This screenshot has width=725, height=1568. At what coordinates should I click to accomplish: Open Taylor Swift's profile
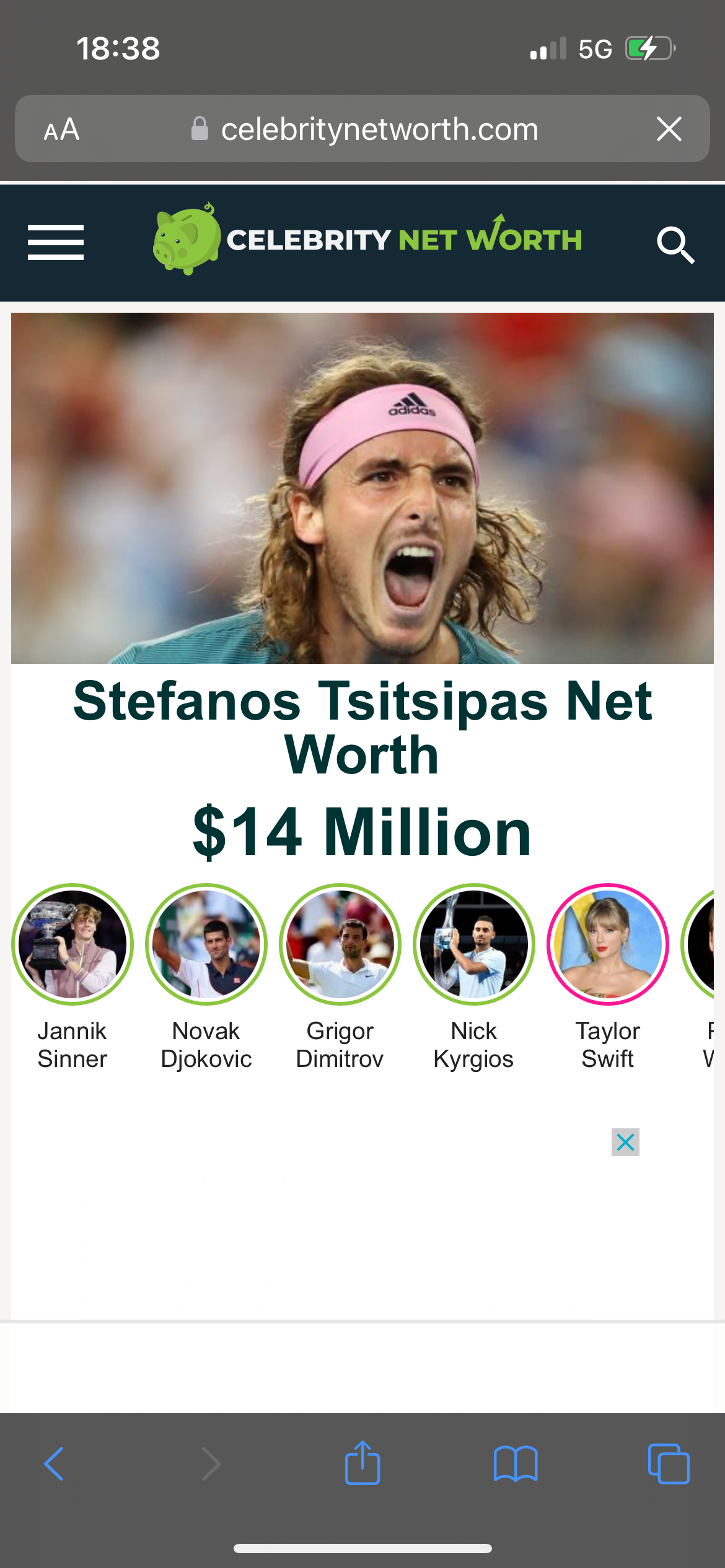click(608, 944)
